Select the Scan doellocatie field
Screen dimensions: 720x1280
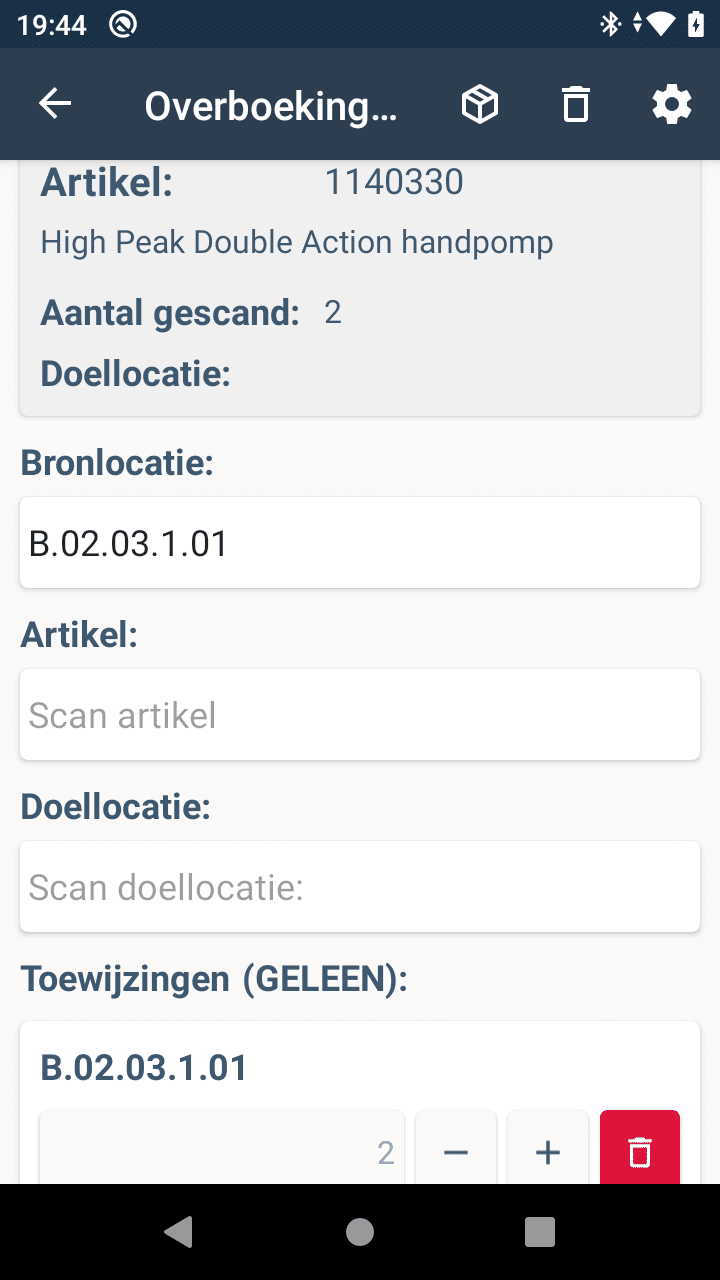(360, 887)
